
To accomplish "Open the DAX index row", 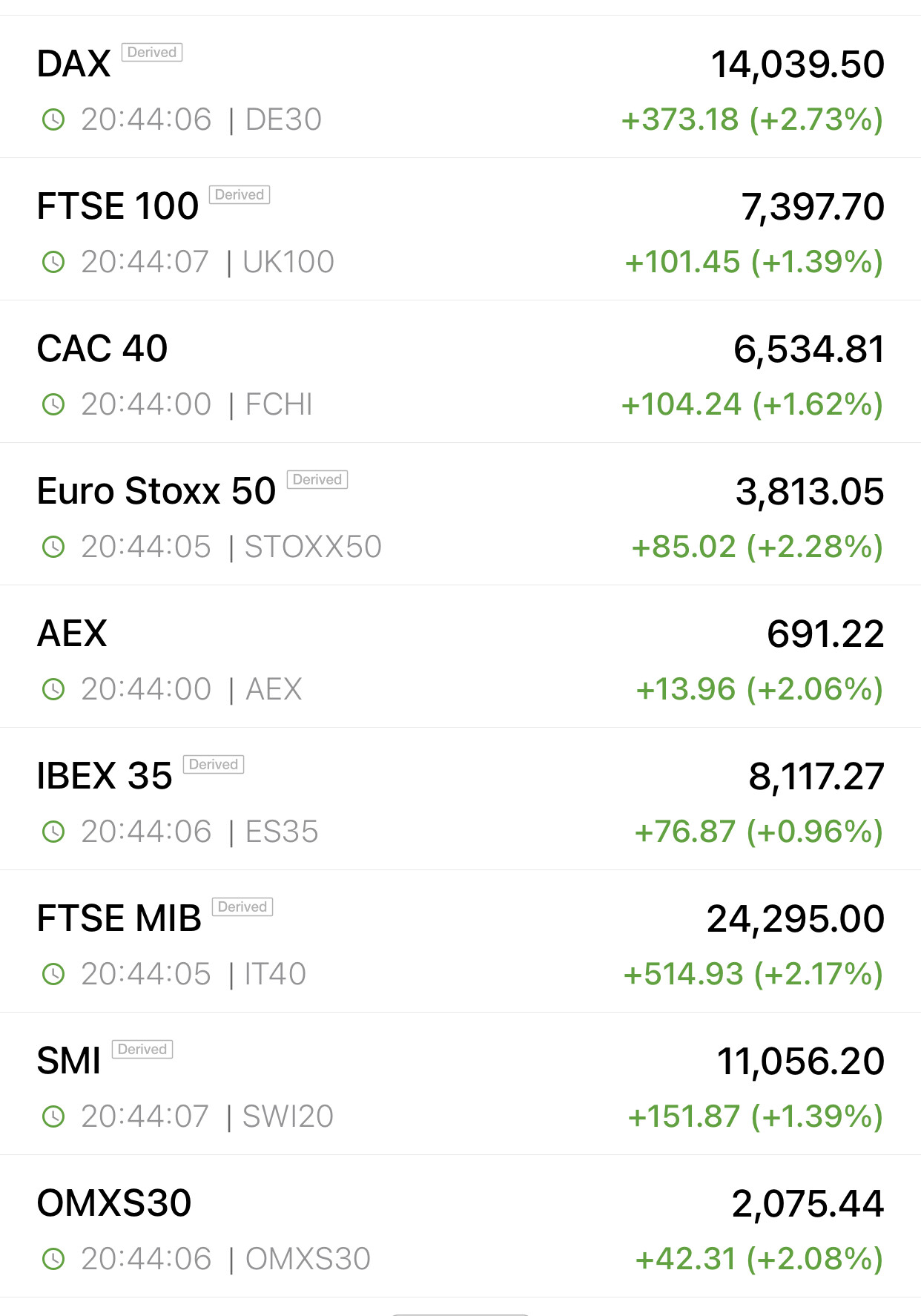I will click(460, 88).
